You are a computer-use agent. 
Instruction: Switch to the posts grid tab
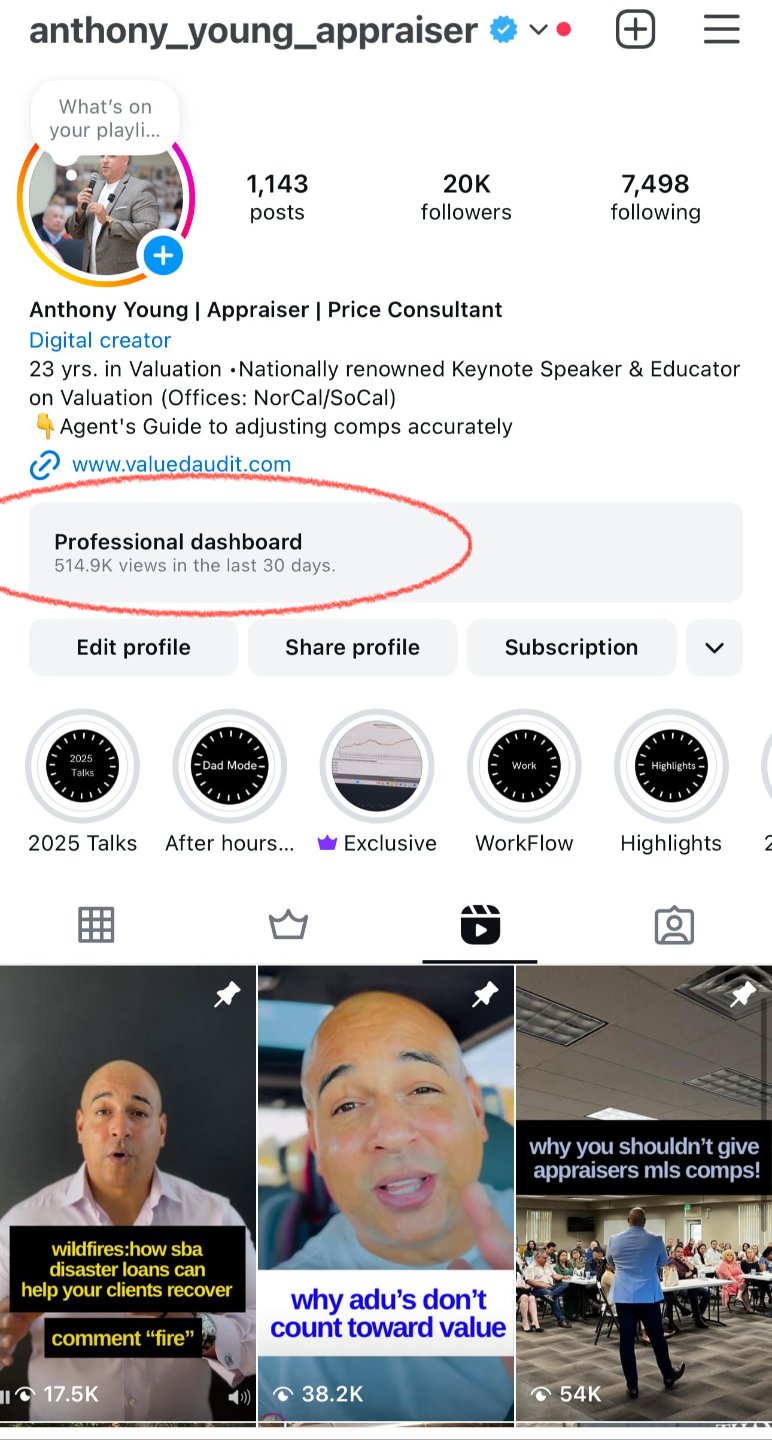click(96, 925)
